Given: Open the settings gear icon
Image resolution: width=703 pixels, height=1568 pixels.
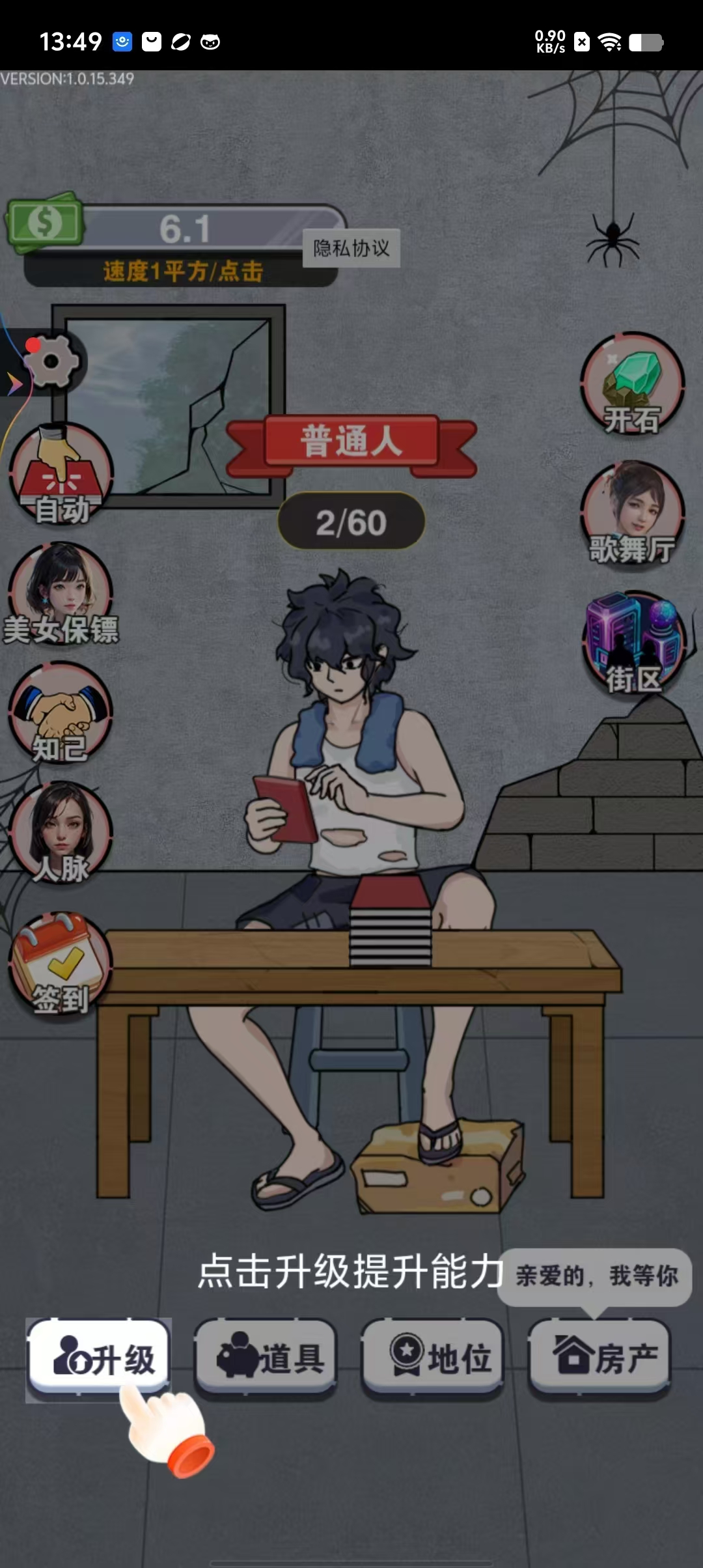Looking at the screenshot, I should point(52,361).
